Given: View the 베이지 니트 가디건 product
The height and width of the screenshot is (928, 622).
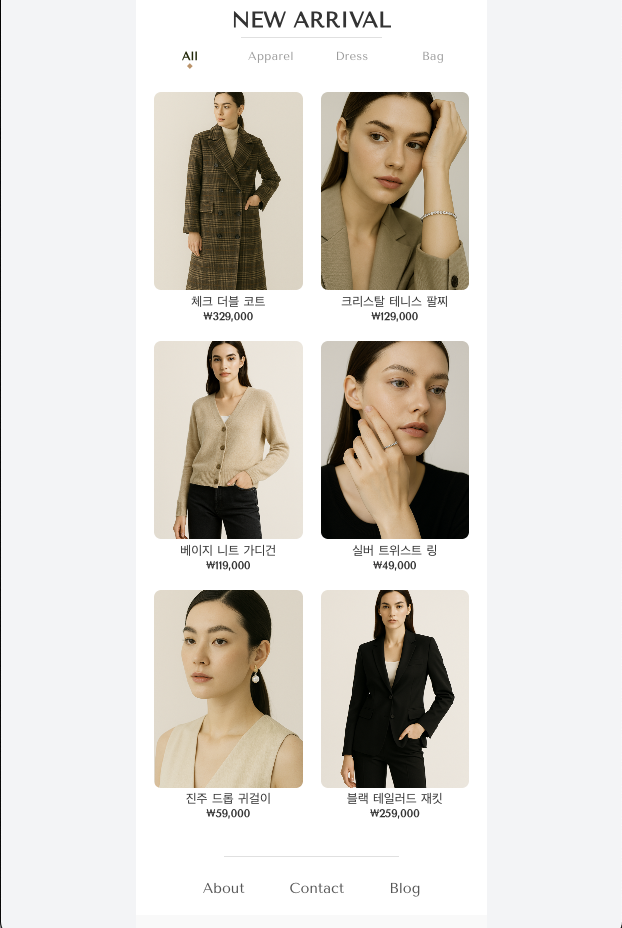Looking at the screenshot, I should [x=228, y=440].
